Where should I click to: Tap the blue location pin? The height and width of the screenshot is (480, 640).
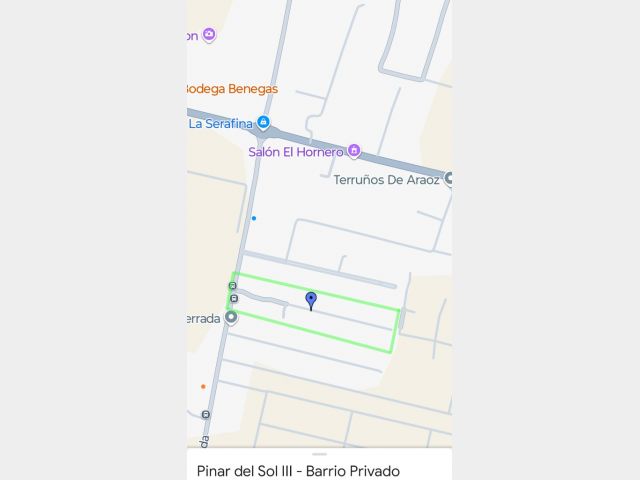pyautogui.click(x=311, y=300)
